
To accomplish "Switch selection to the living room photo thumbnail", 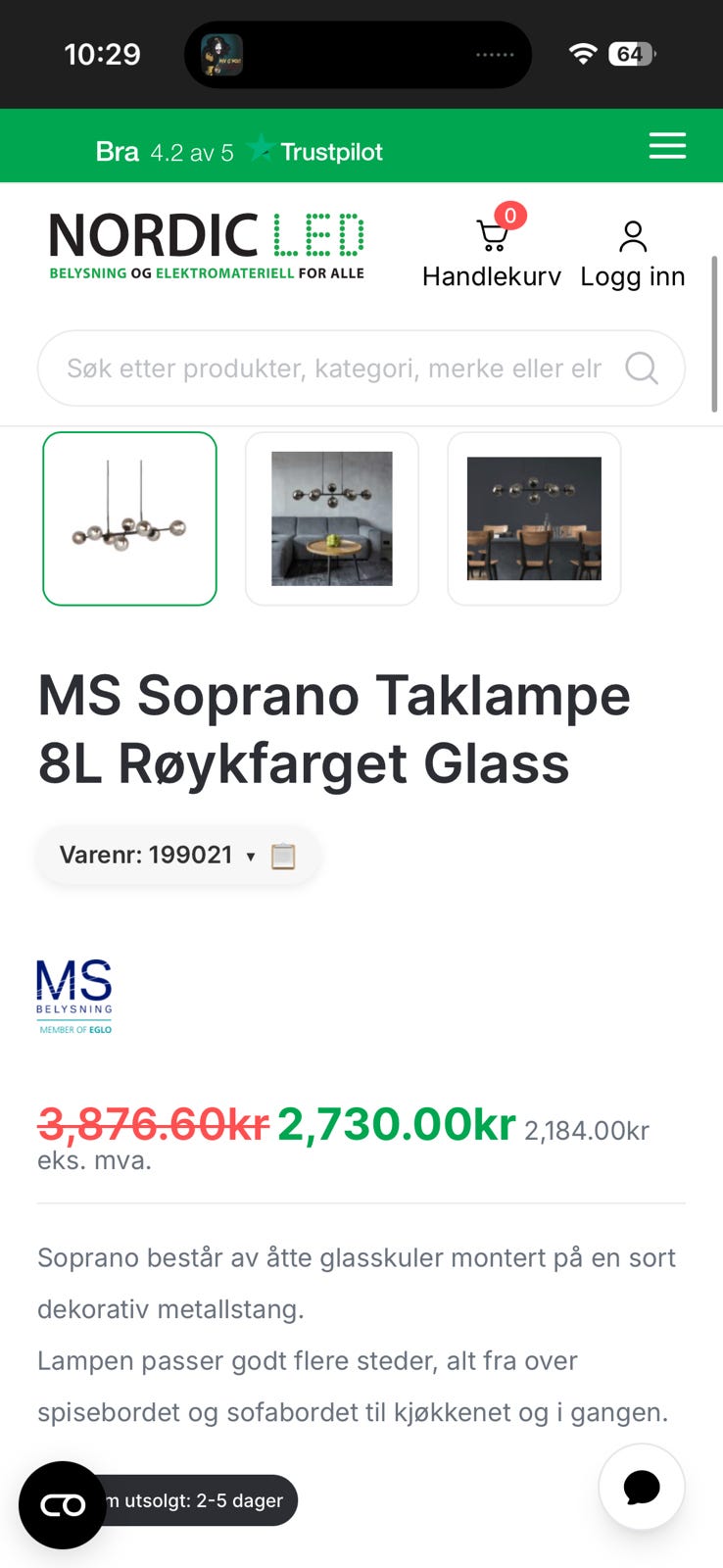I will [x=331, y=518].
